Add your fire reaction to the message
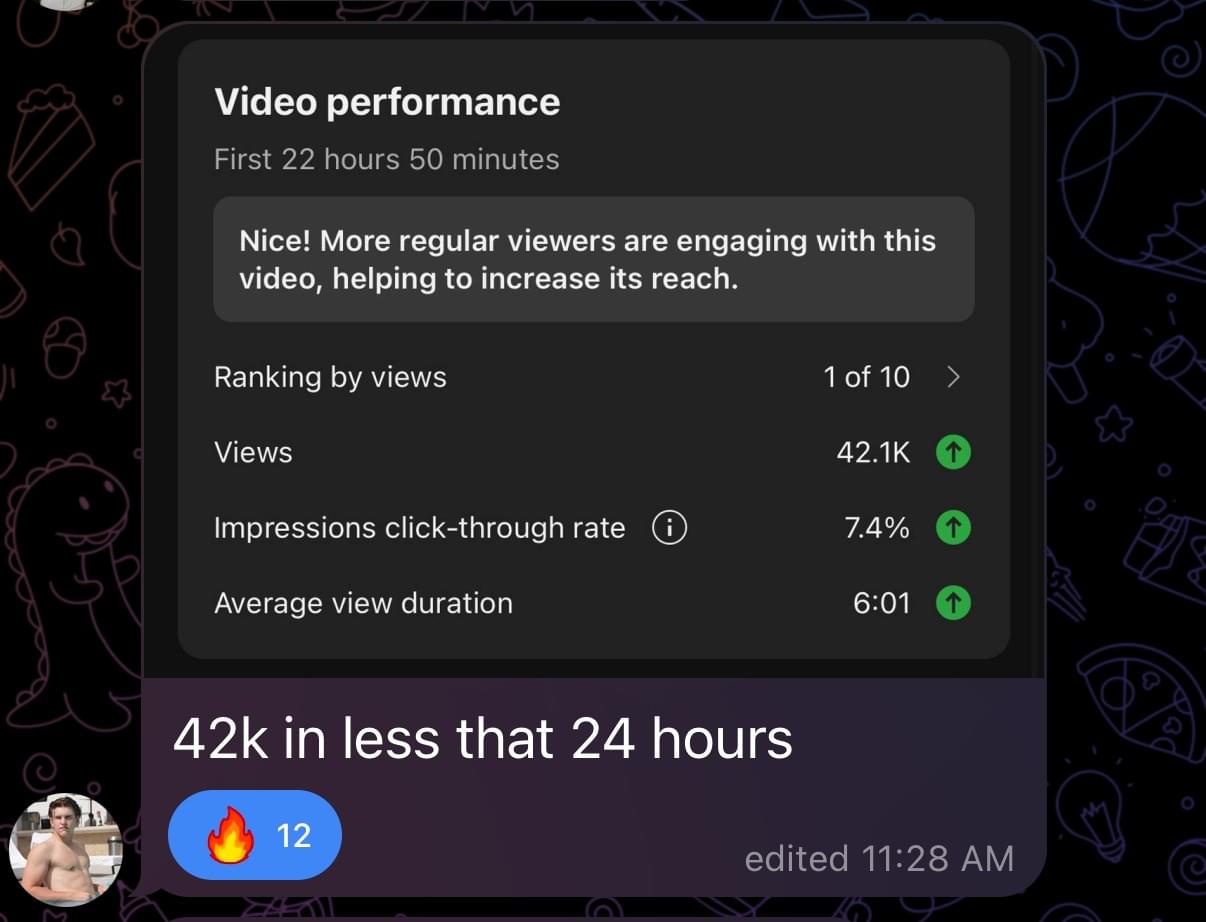Image resolution: width=1206 pixels, height=922 pixels. pos(255,835)
